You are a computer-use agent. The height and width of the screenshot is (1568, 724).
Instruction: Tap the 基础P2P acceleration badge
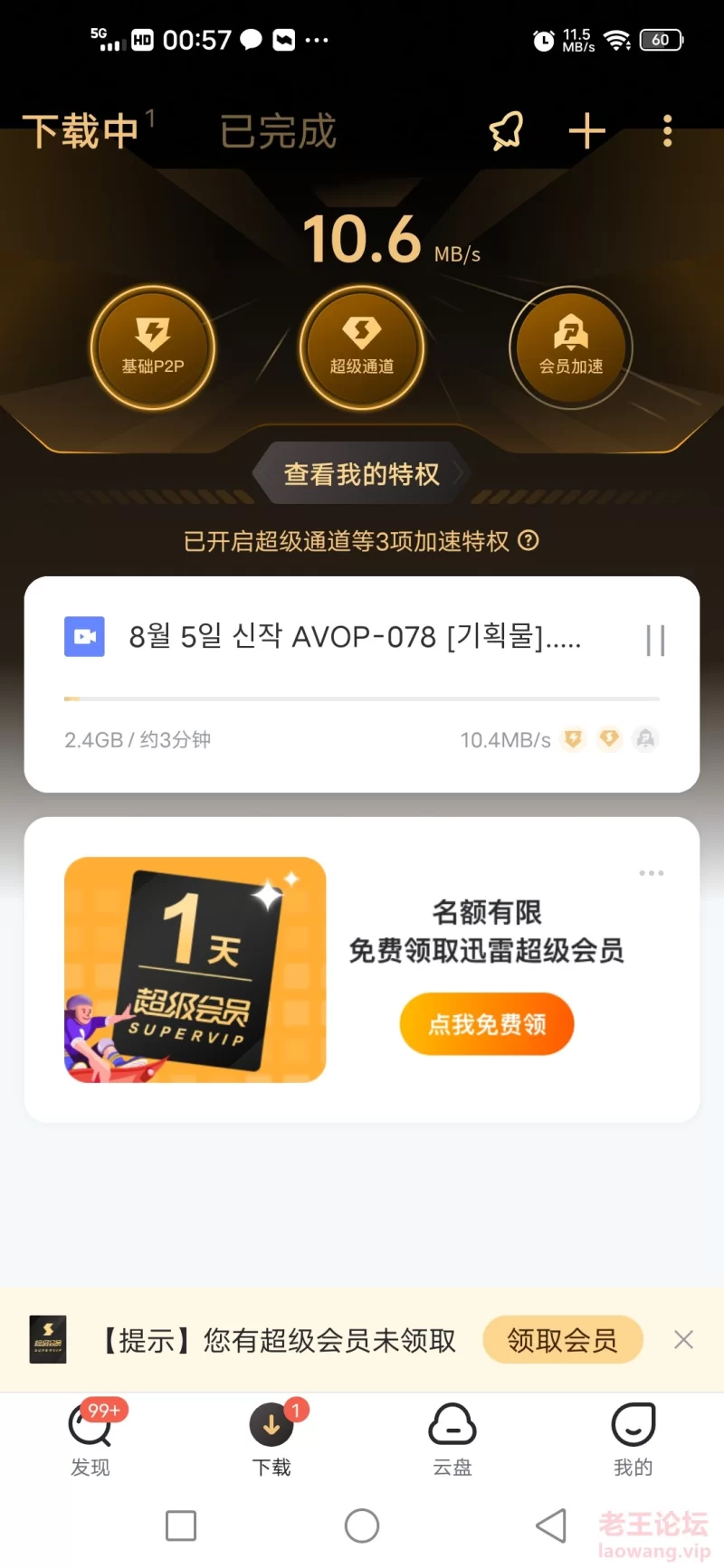tap(153, 347)
